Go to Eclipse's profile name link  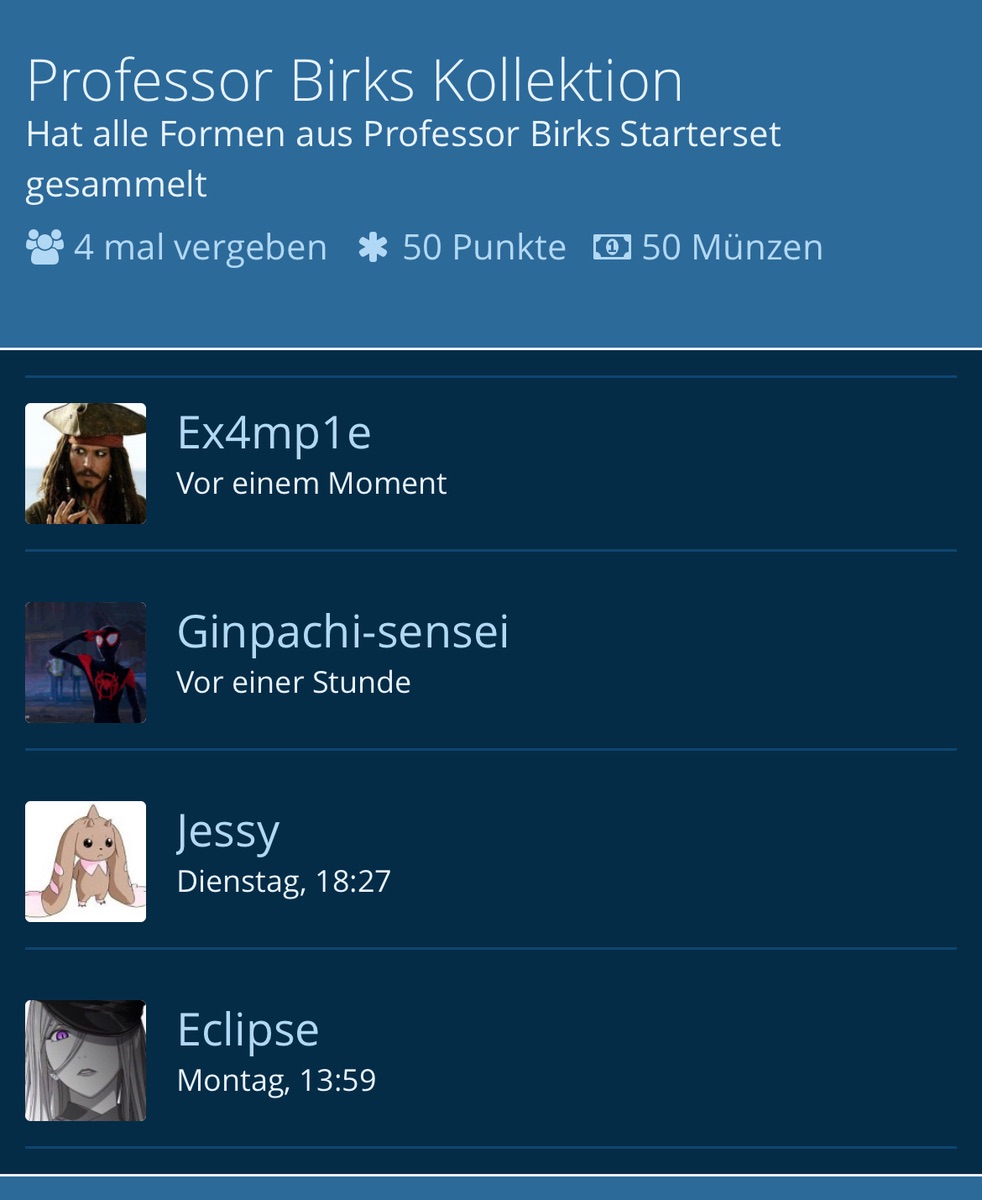[248, 1030]
